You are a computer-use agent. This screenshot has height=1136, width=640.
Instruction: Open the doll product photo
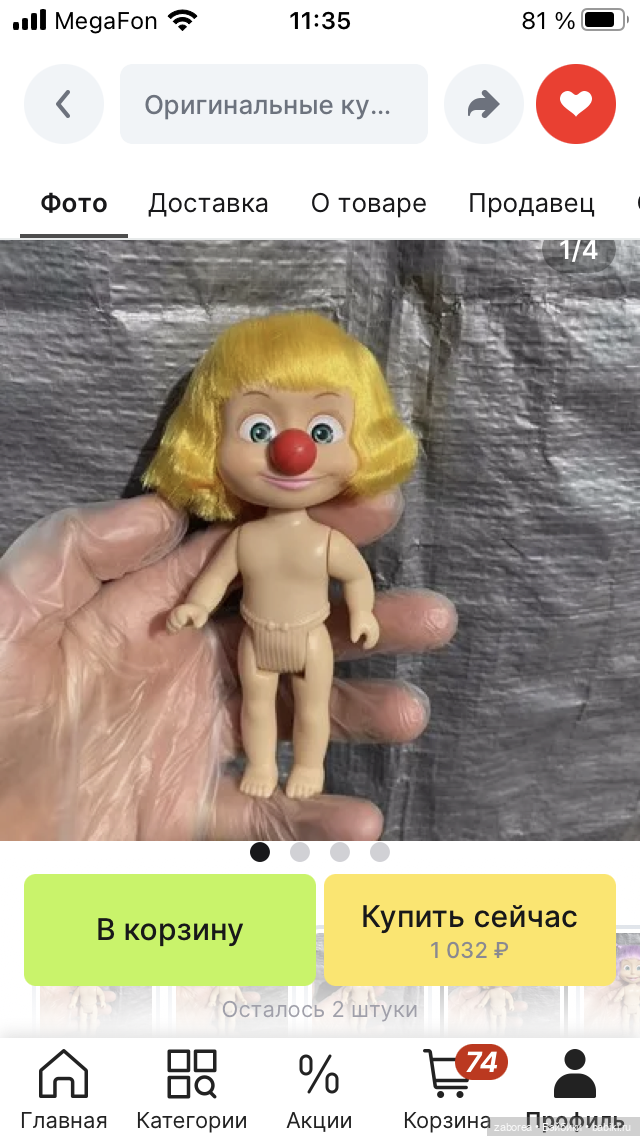pos(320,540)
